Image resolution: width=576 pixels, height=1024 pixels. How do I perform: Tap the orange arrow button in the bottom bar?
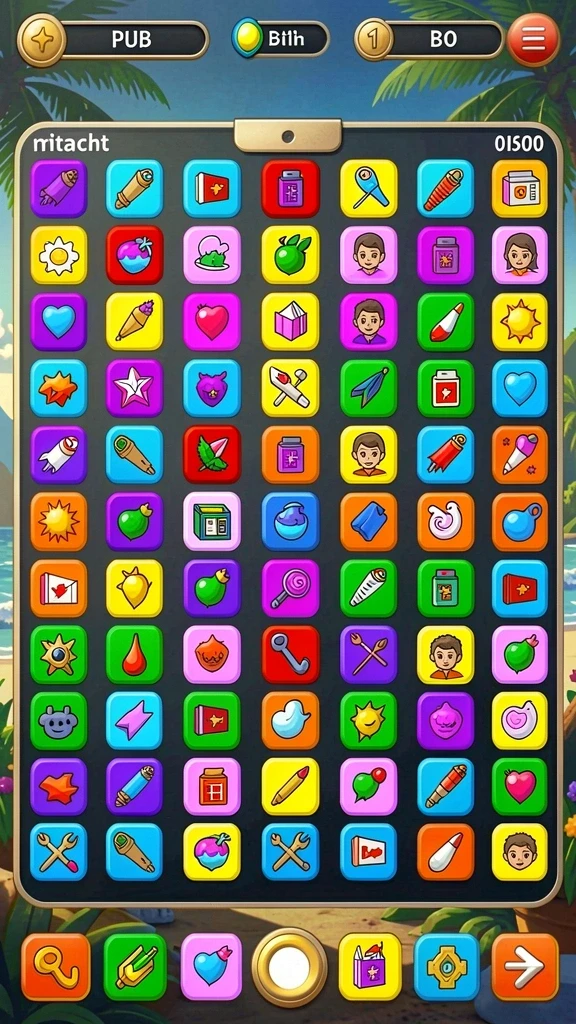pyautogui.click(x=525, y=967)
